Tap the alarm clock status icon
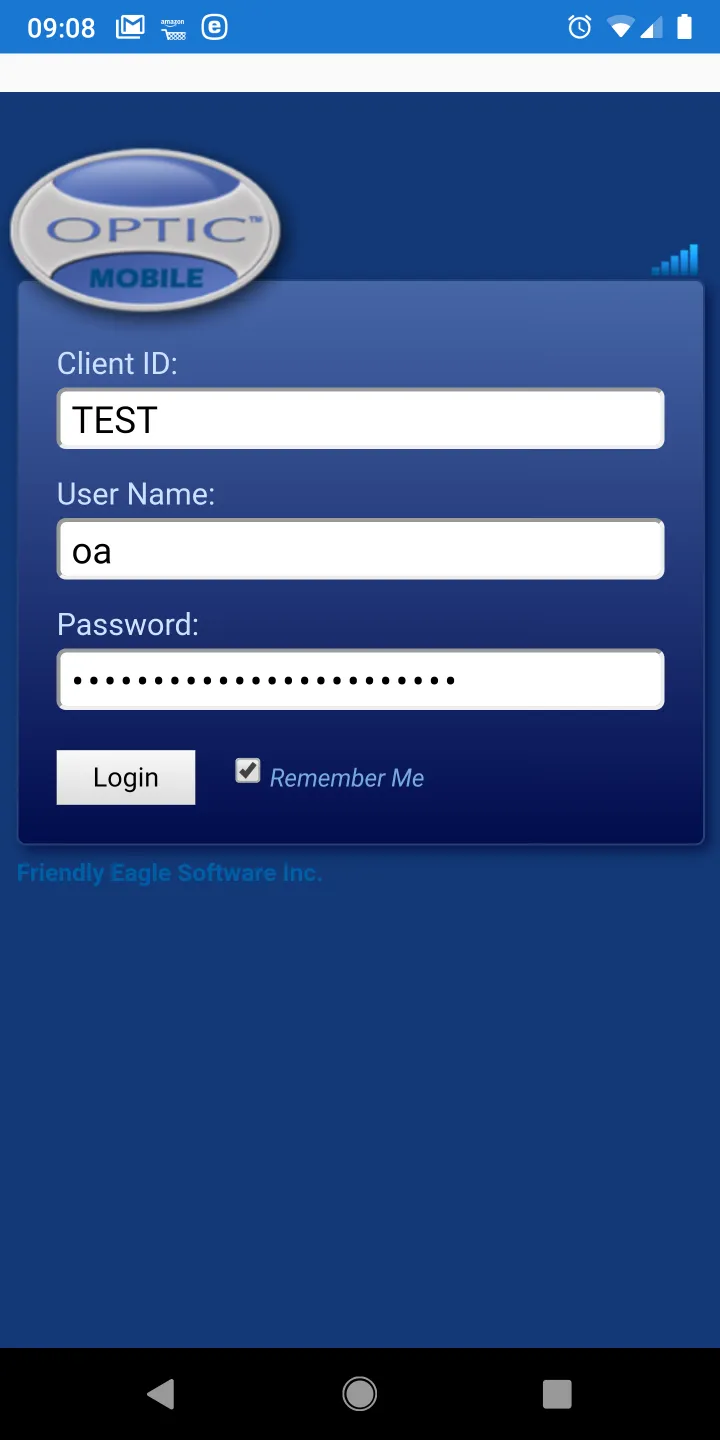The width and height of the screenshot is (720, 1440). click(579, 27)
